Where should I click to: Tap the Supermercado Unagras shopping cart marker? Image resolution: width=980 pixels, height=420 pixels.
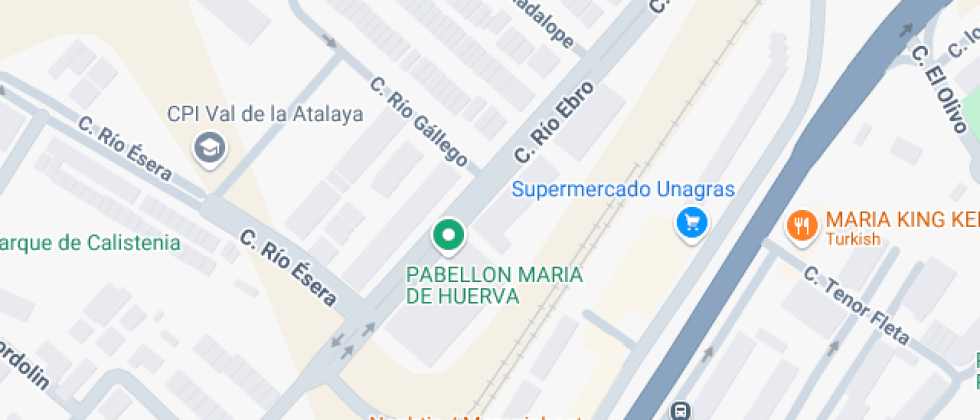[x=692, y=222]
